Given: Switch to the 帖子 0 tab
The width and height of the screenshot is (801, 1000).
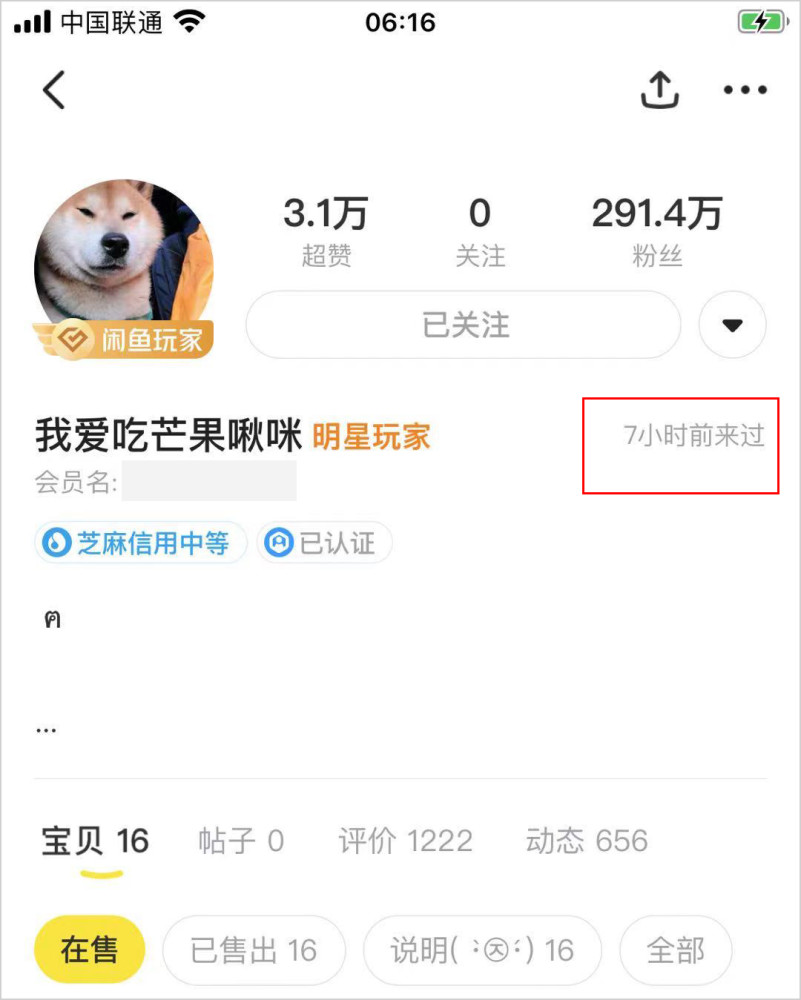Looking at the screenshot, I should (241, 841).
